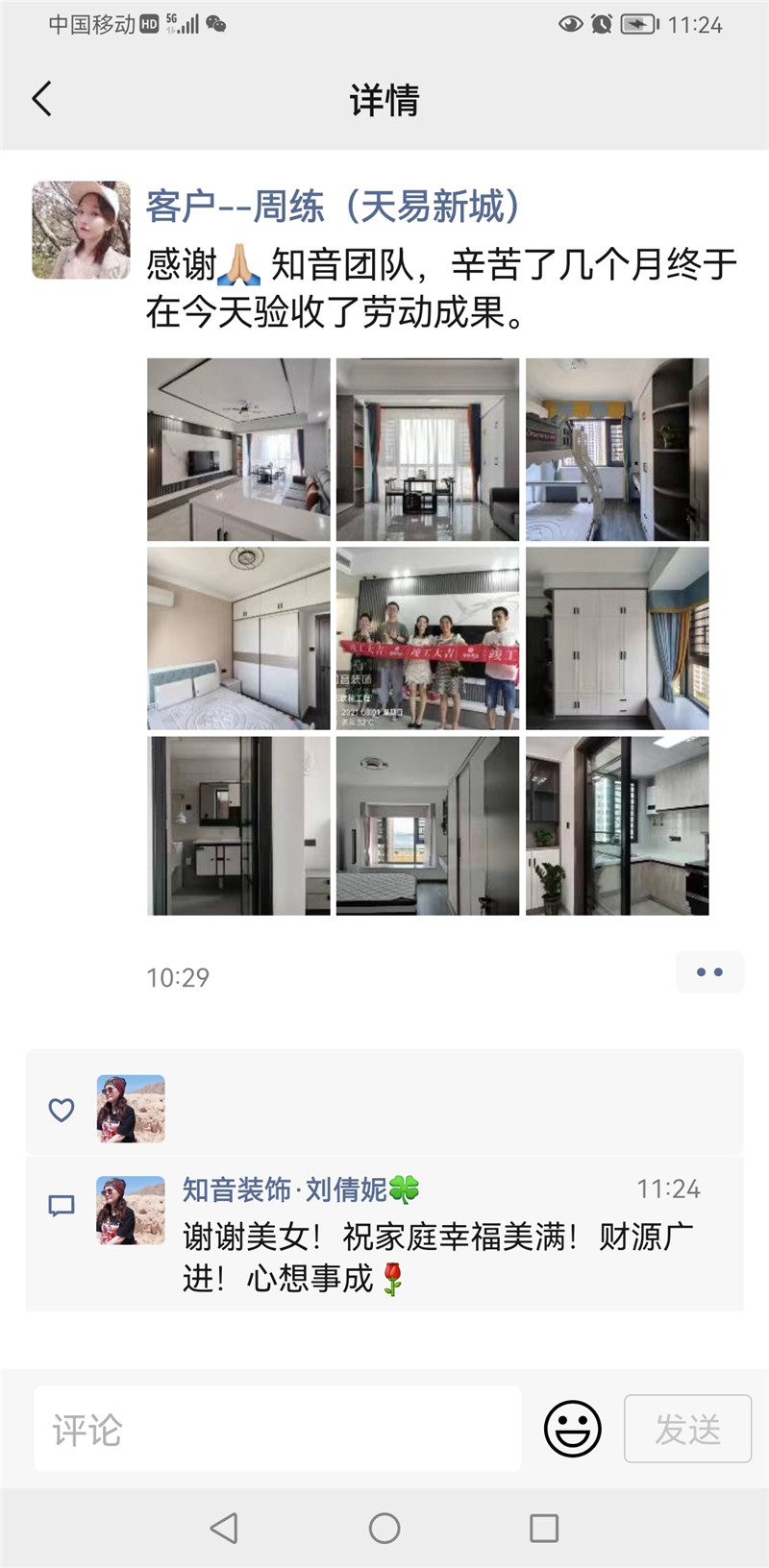Open profile name 客户--周练(天易新城)
The height and width of the screenshot is (1568, 769).
[333, 207]
